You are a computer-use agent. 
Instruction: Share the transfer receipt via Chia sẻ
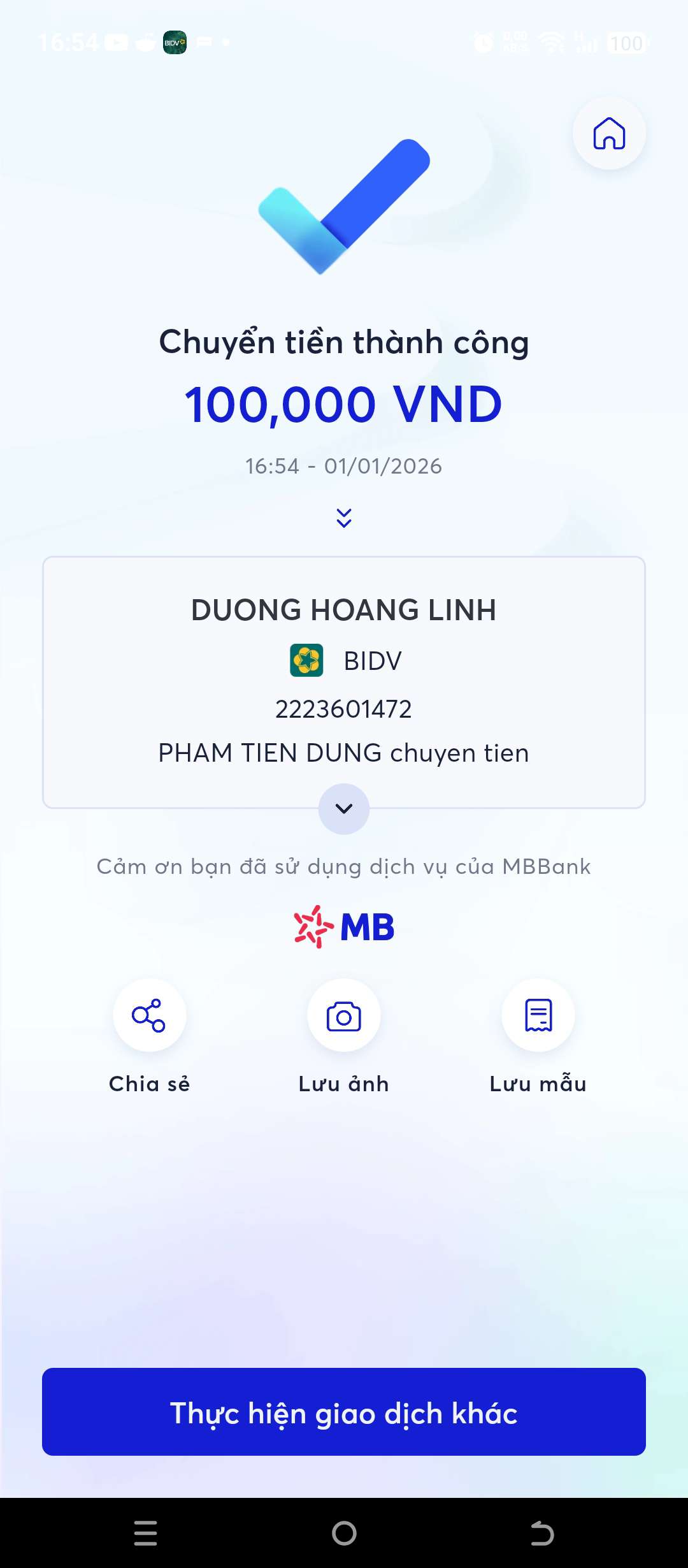tap(149, 1015)
